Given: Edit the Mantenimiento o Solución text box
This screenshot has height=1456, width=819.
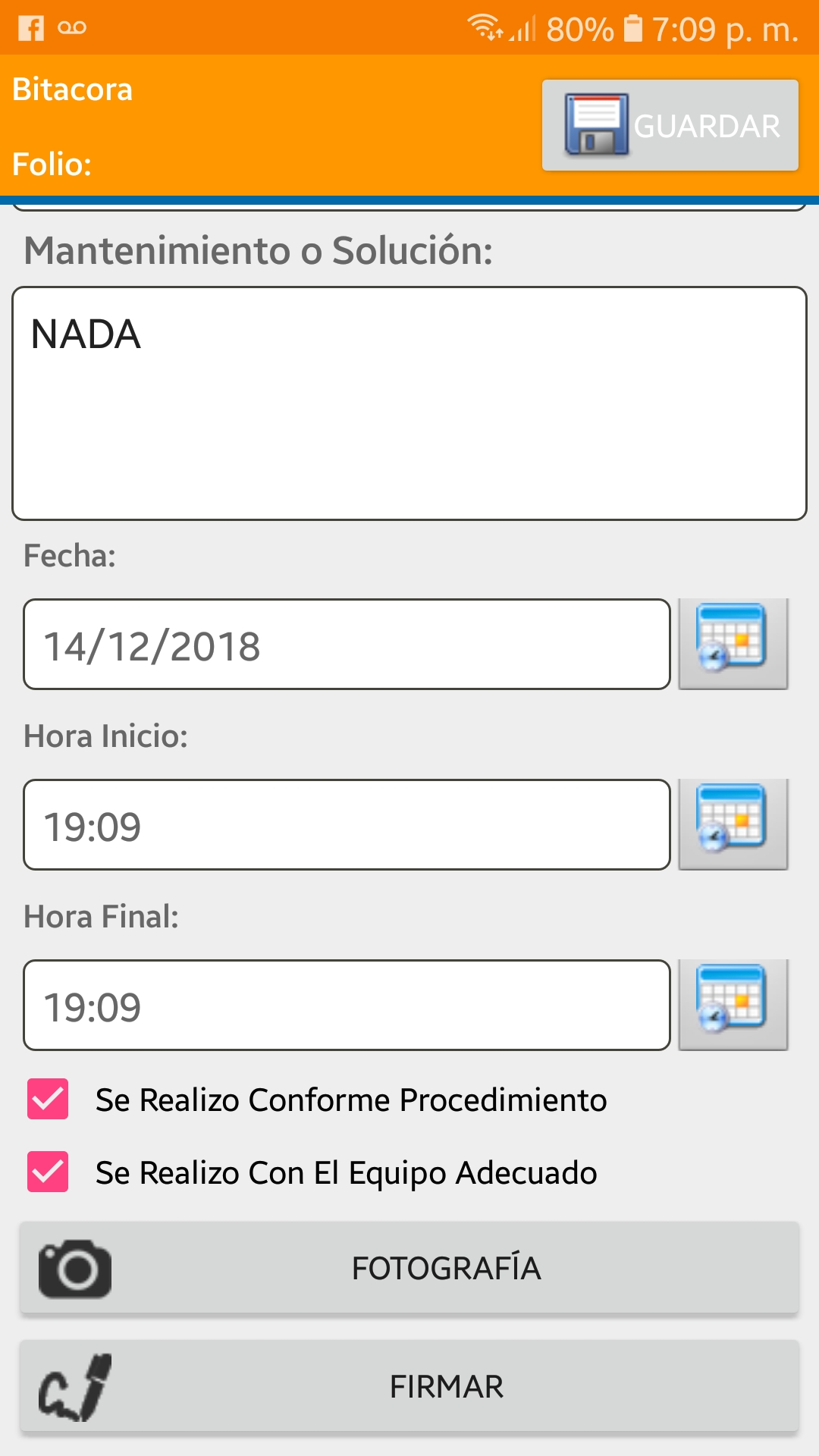Looking at the screenshot, I should click(409, 403).
